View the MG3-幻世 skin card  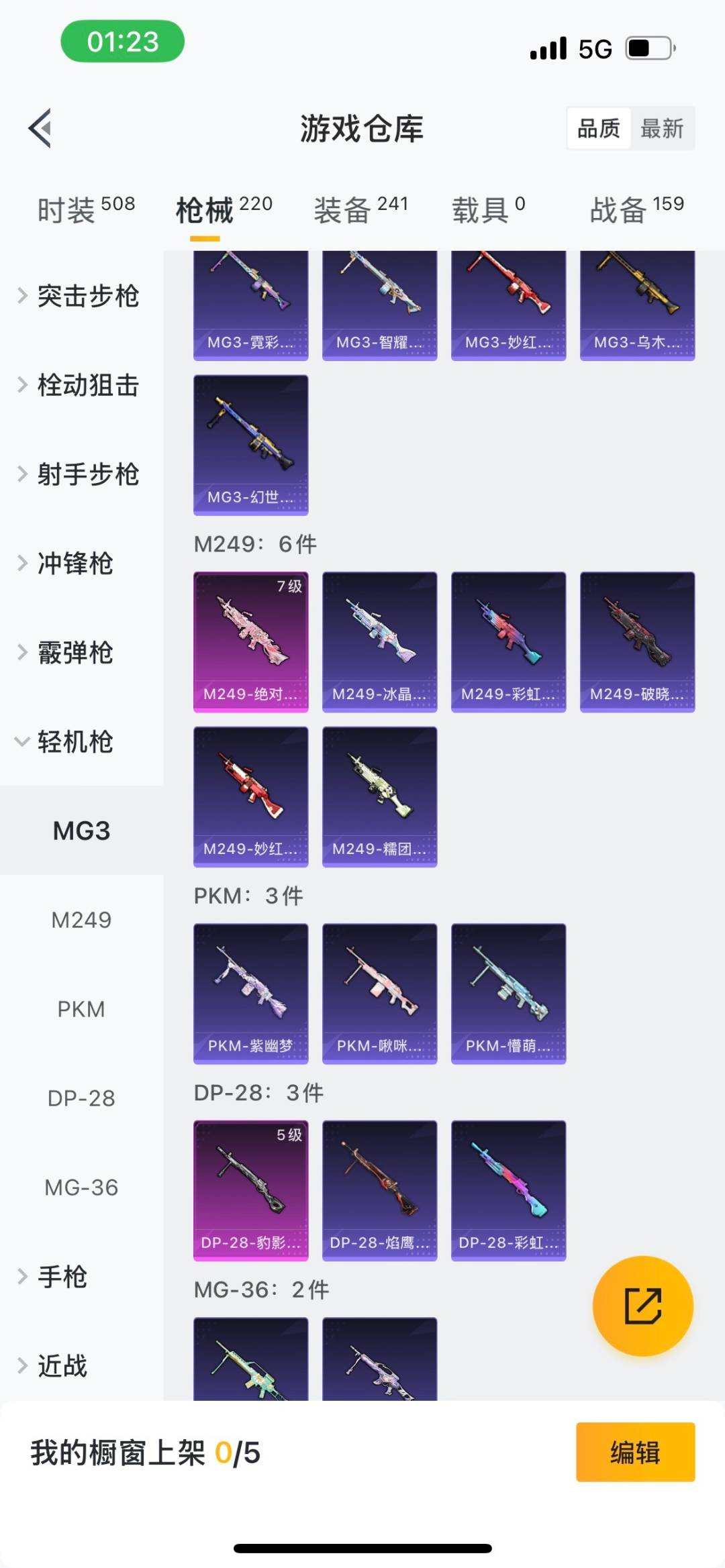tap(250, 445)
